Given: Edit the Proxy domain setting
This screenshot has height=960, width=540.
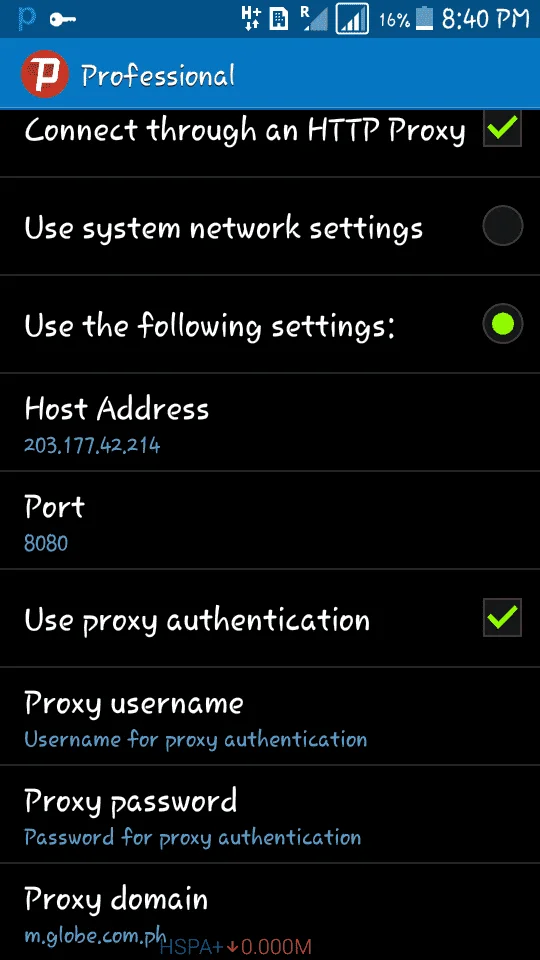Looking at the screenshot, I should pos(270,912).
